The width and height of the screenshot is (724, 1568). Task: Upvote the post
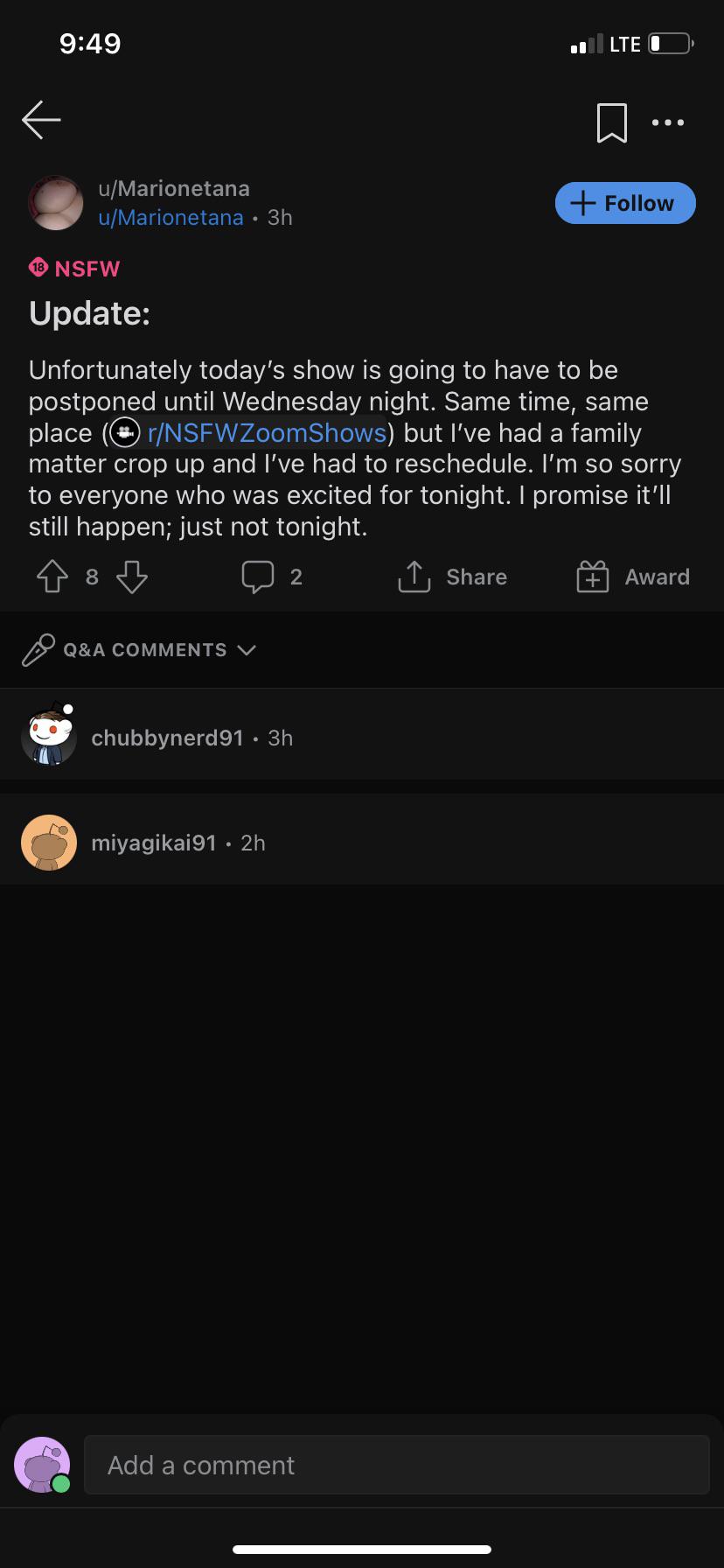coord(52,577)
